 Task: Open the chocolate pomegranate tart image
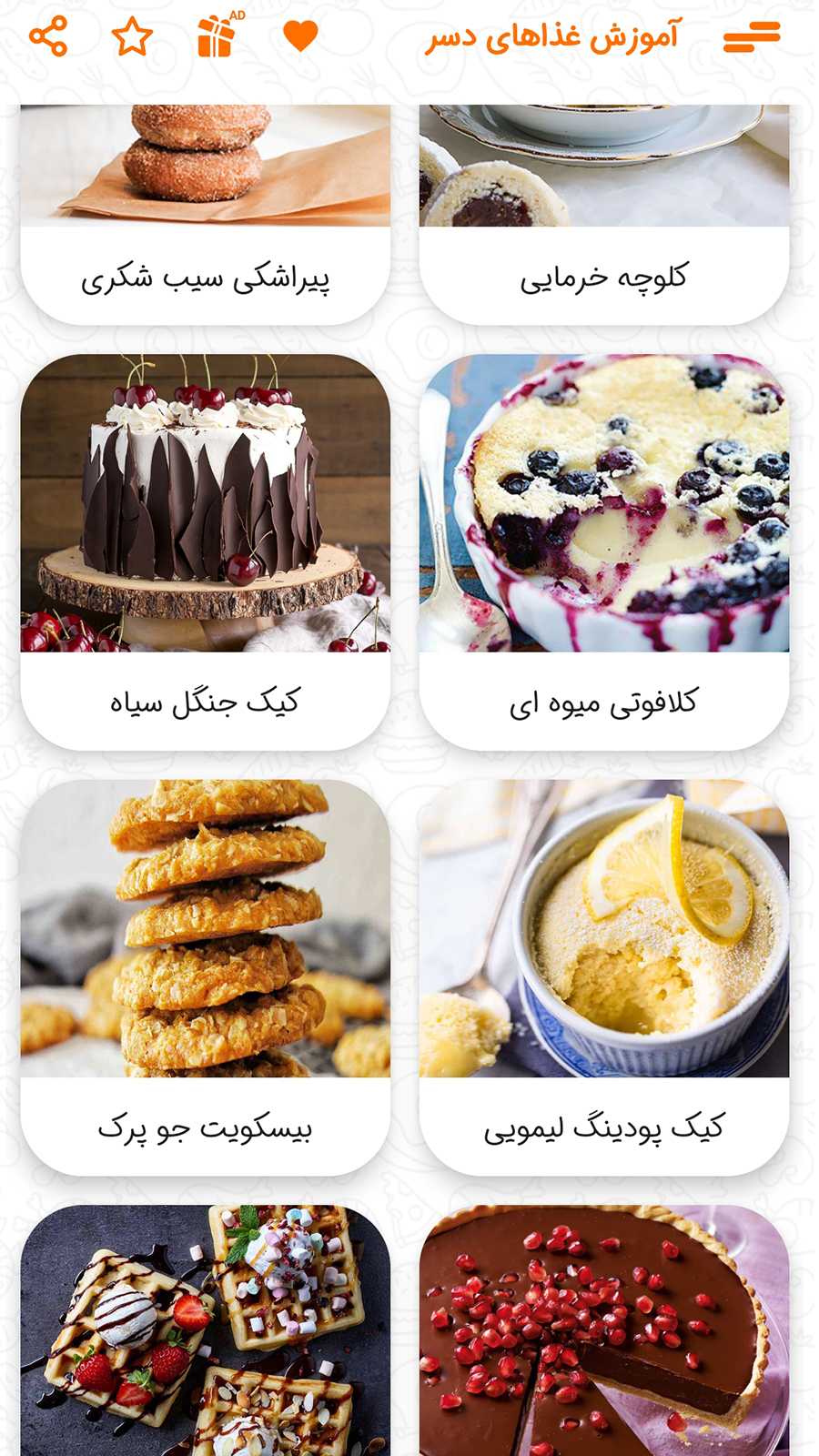click(605, 1338)
